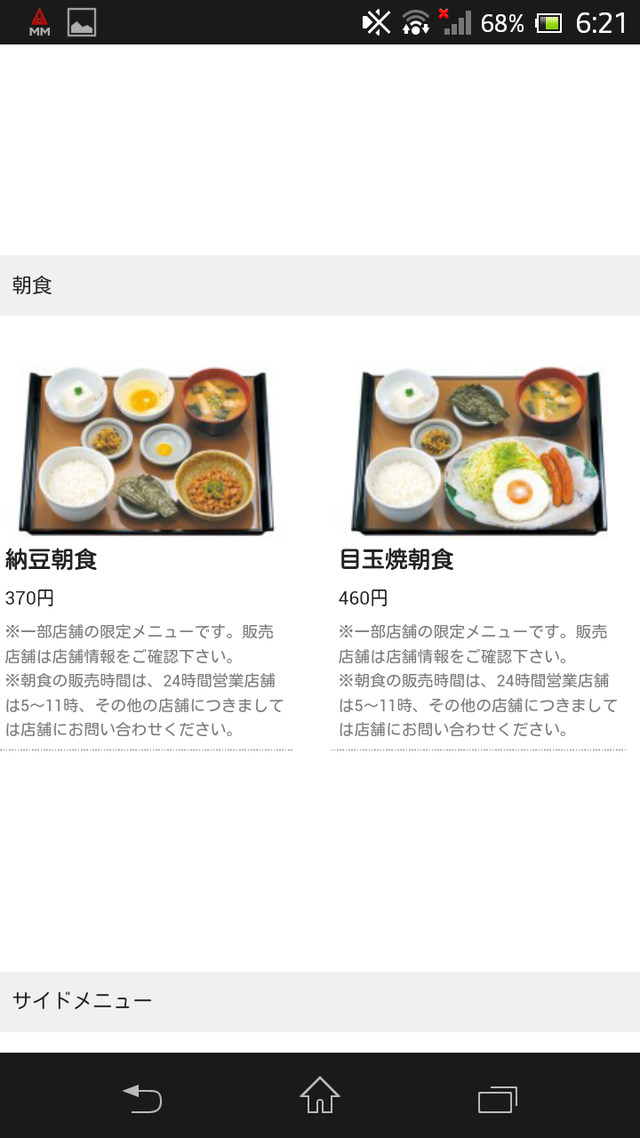Go back using the system back button
This screenshot has width=640, height=1138.
coord(142,1098)
